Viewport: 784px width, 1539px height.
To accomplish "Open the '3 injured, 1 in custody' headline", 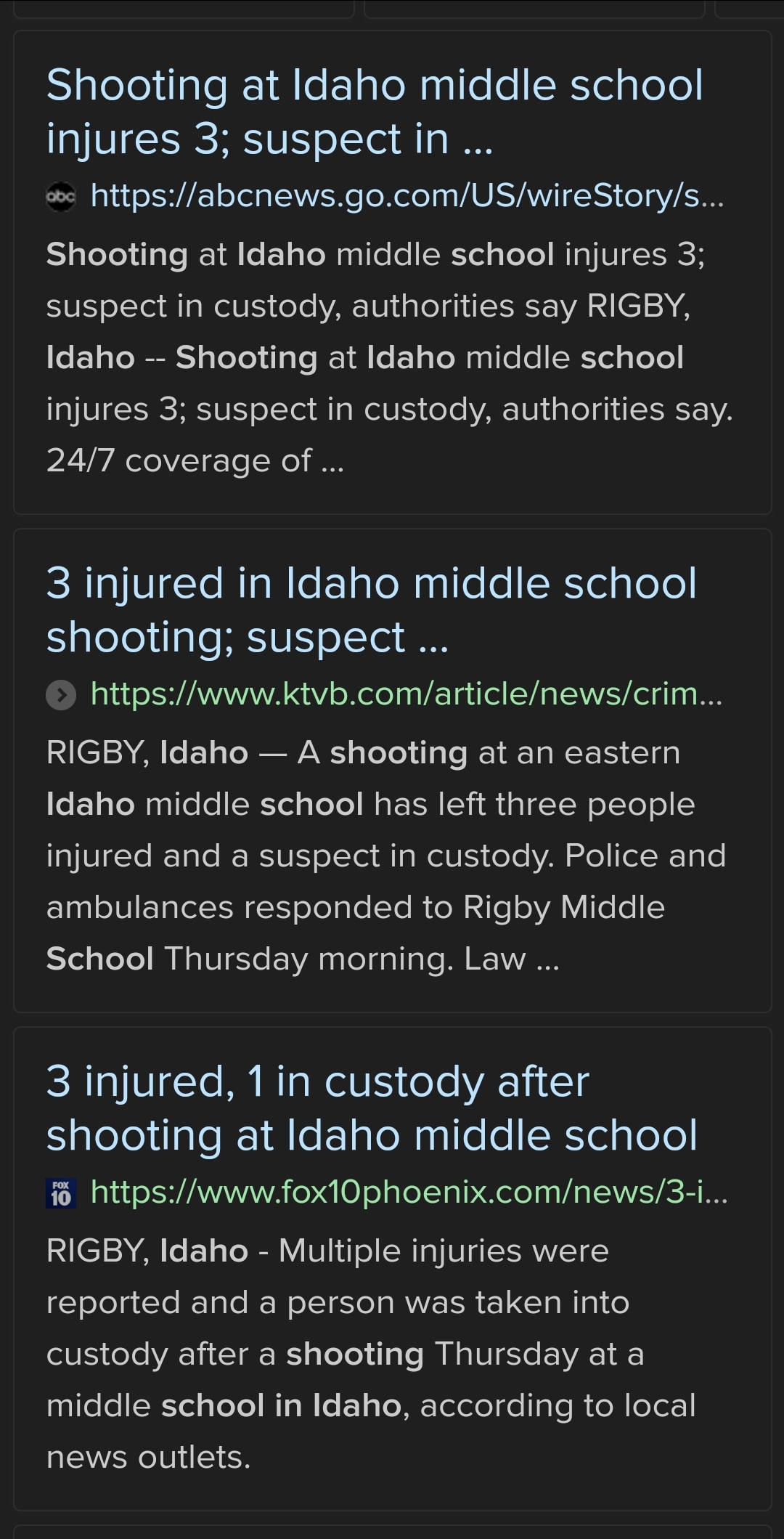I will (372, 1108).
